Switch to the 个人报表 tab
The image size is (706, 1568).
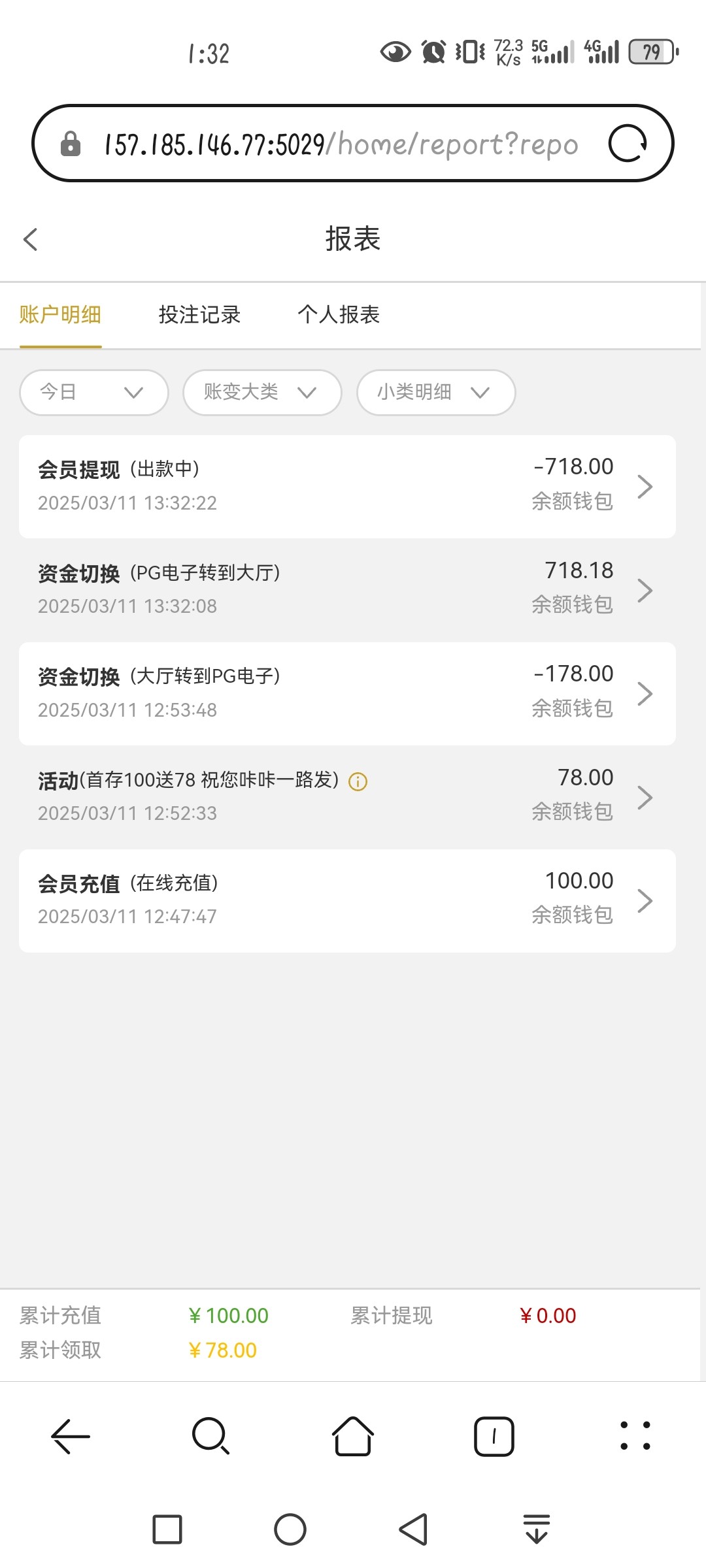click(x=339, y=315)
